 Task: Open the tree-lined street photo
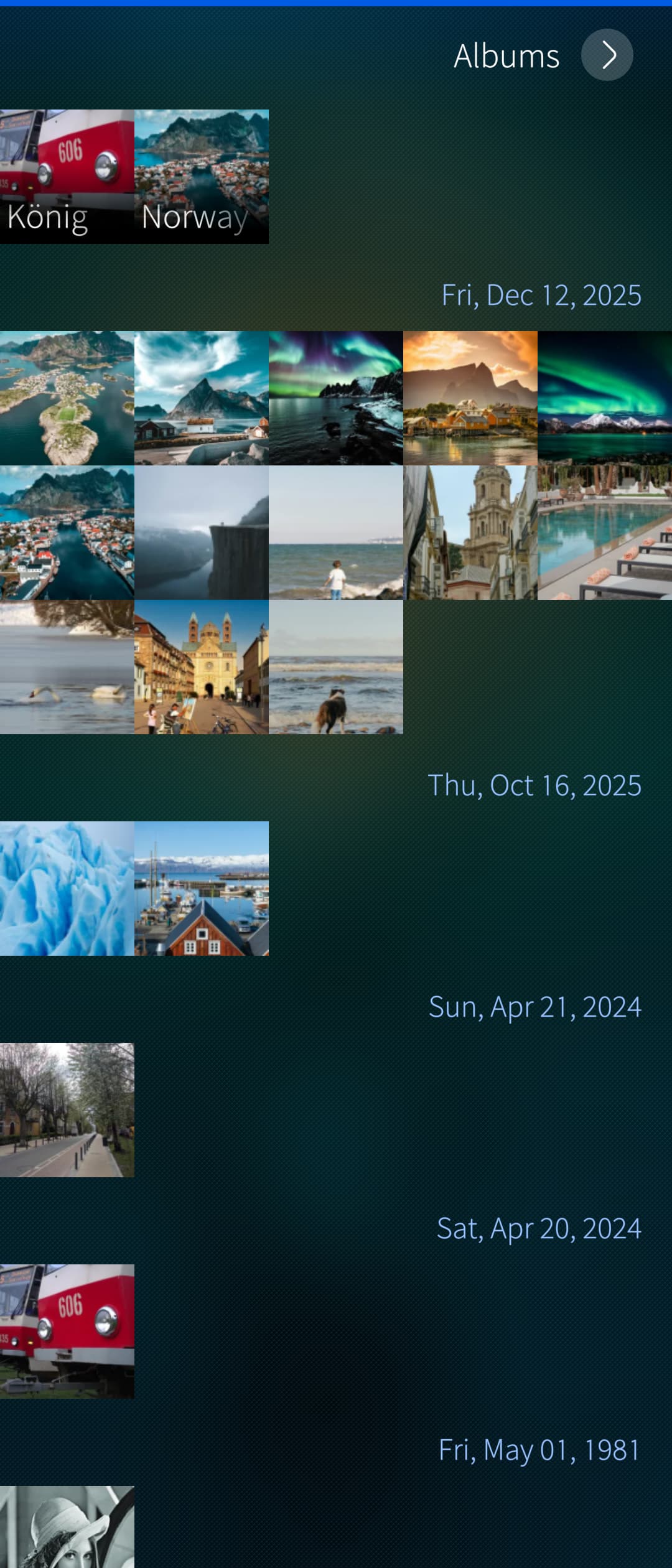(67, 1109)
